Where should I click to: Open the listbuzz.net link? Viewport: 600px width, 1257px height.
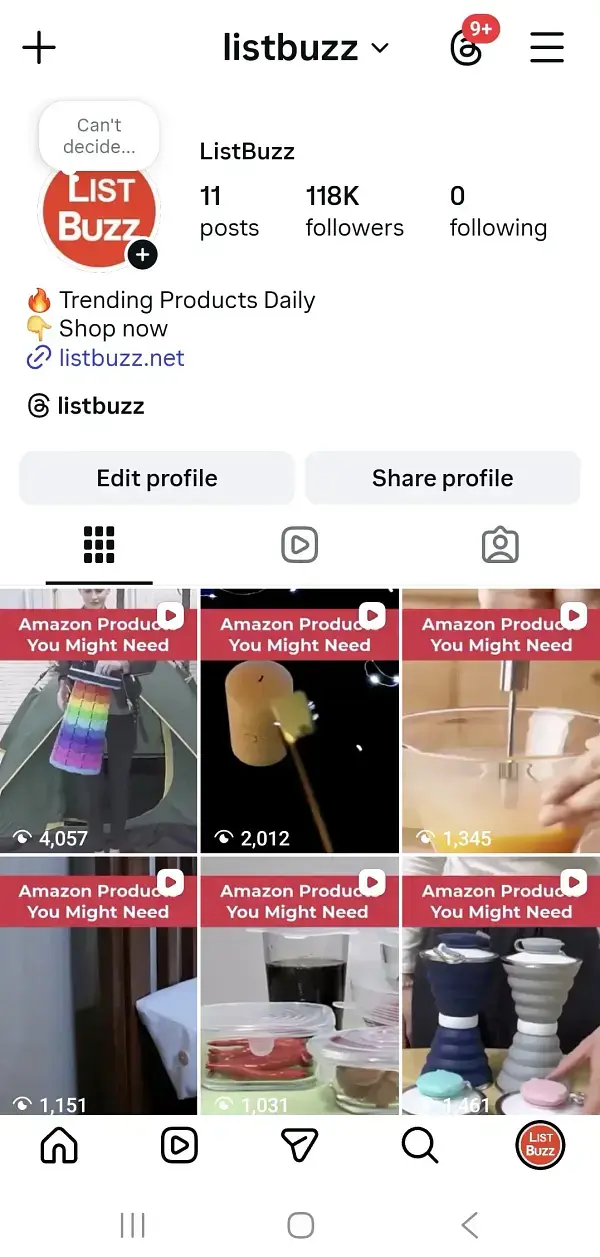click(121, 357)
